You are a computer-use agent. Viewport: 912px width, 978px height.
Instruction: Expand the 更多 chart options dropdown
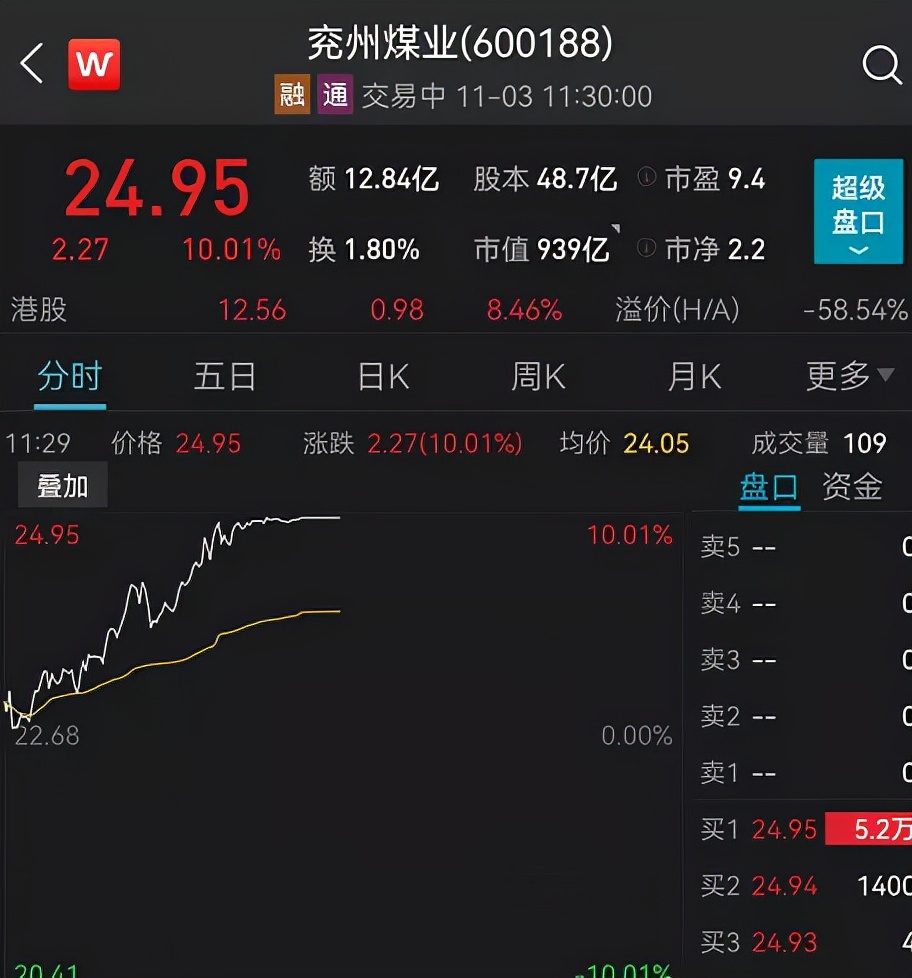(x=840, y=375)
